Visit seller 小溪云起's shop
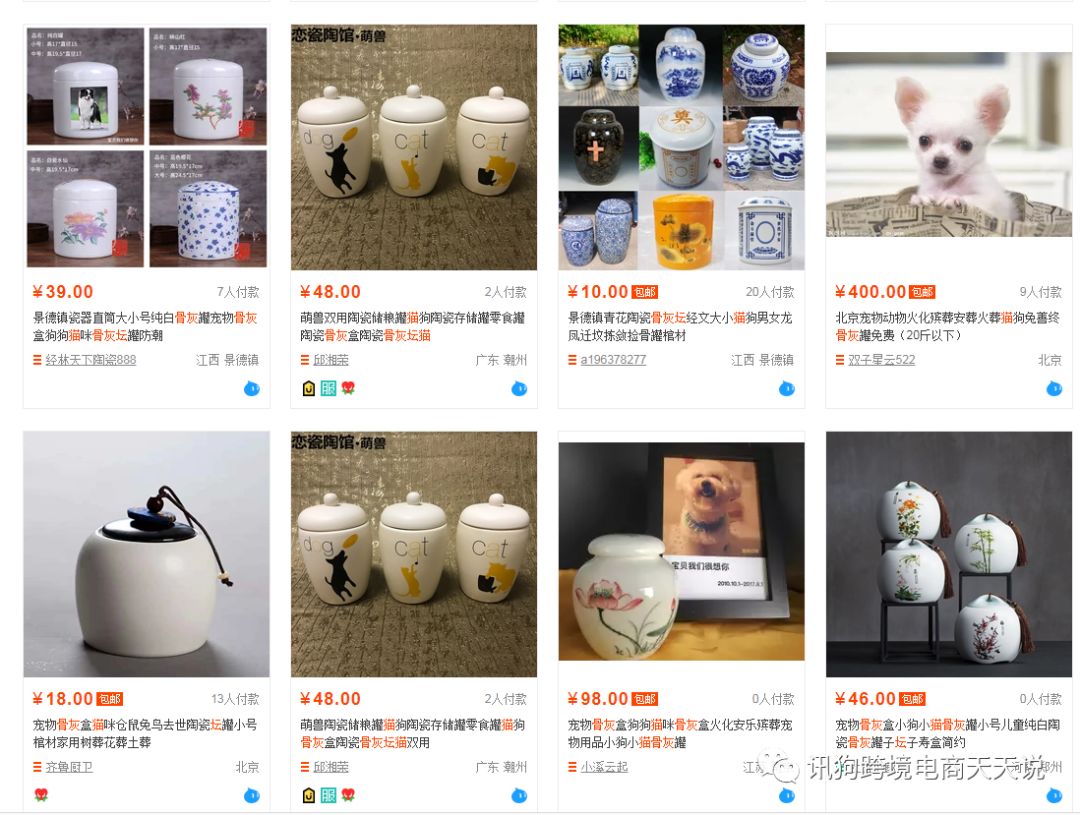The image size is (1080, 815). pyautogui.click(x=604, y=767)
